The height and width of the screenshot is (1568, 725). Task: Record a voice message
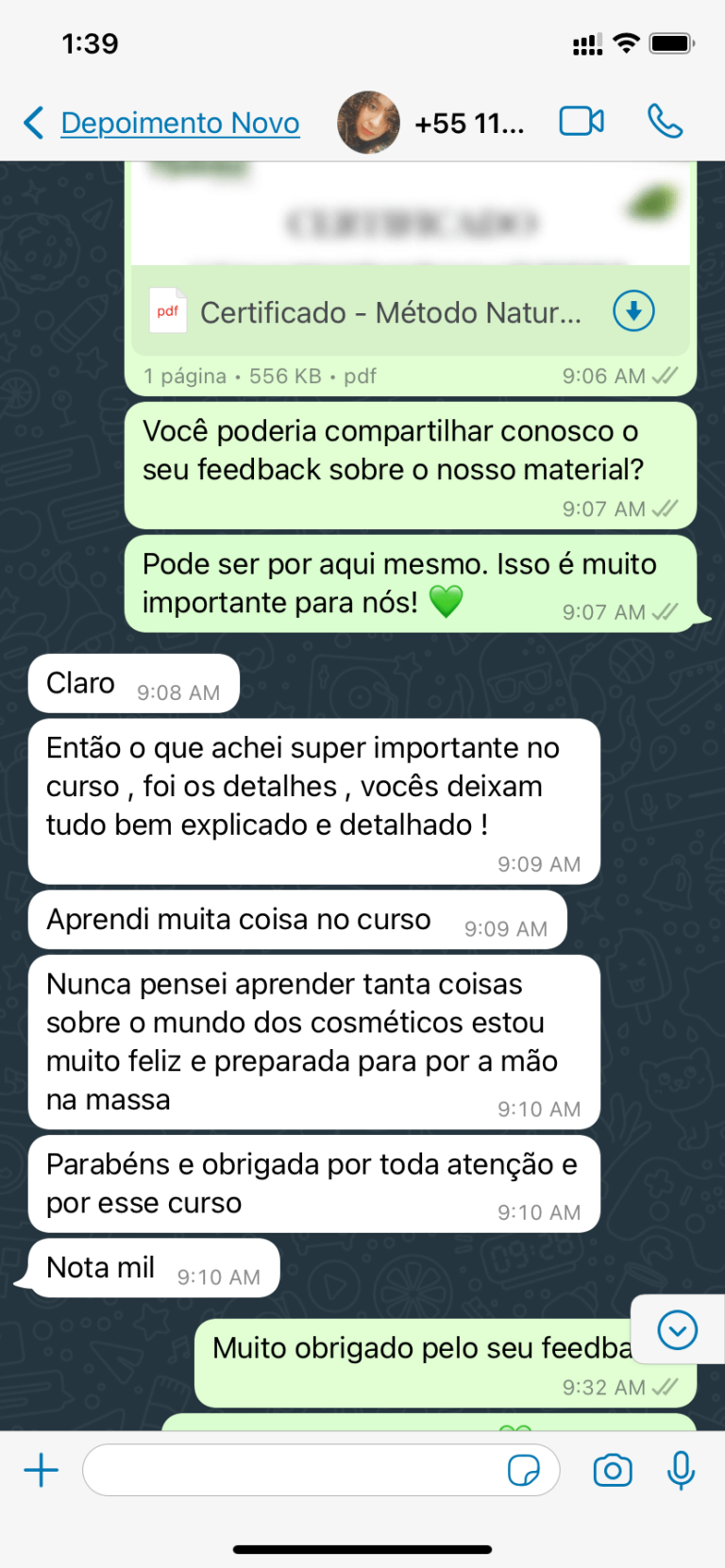(681, 1470)
